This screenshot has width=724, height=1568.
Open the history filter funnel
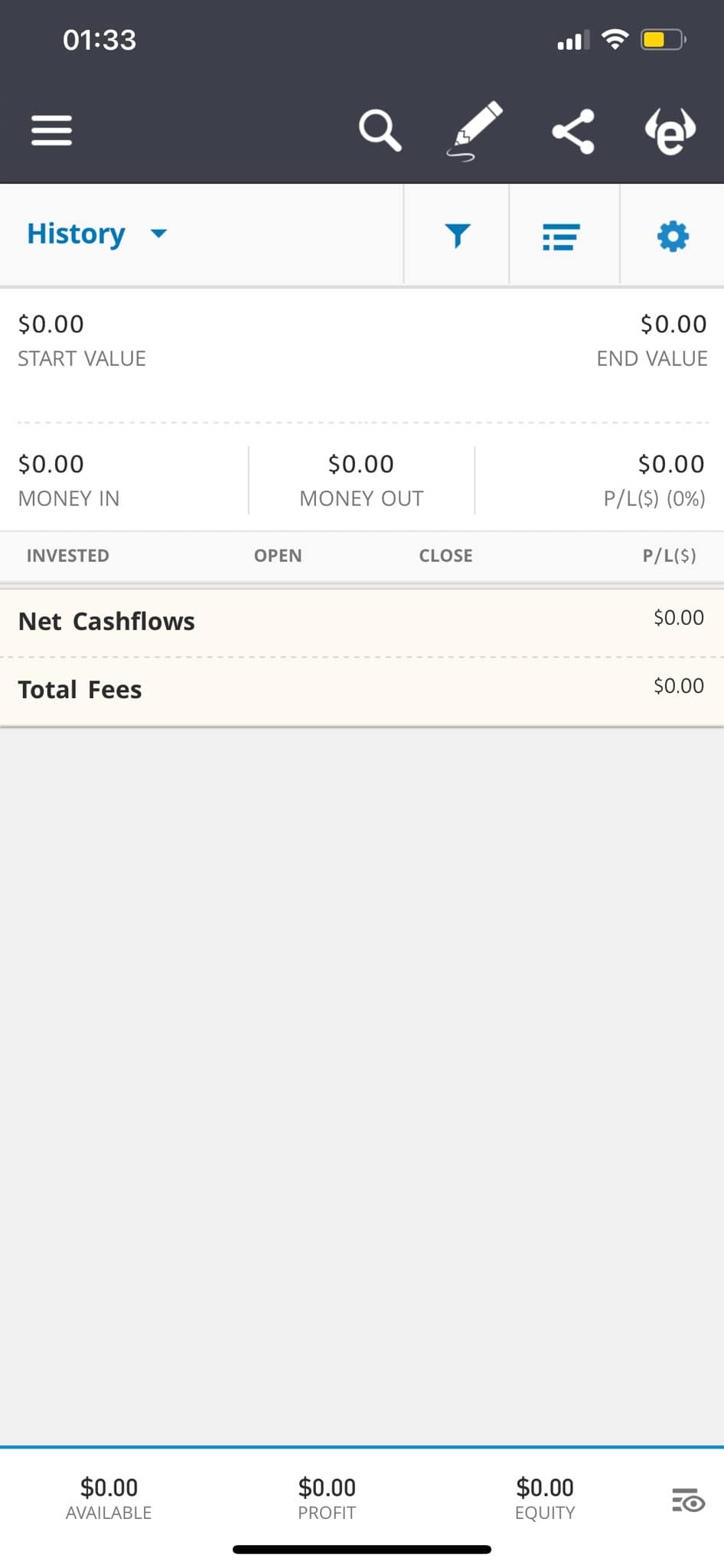457,236
